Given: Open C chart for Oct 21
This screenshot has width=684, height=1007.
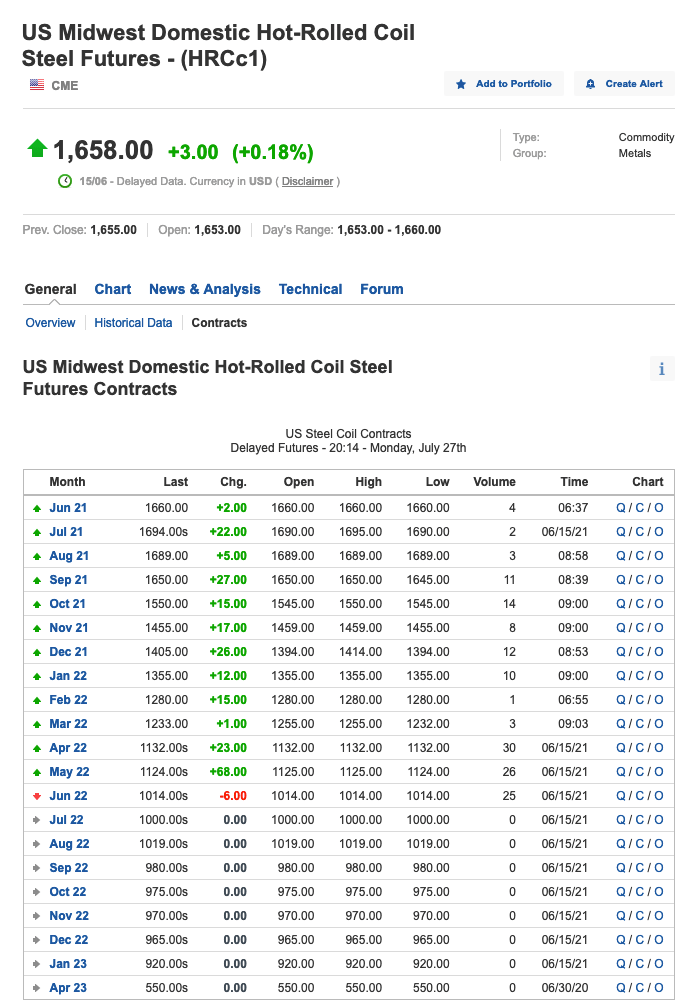Looking at the screenshot, I should point(640,604).
